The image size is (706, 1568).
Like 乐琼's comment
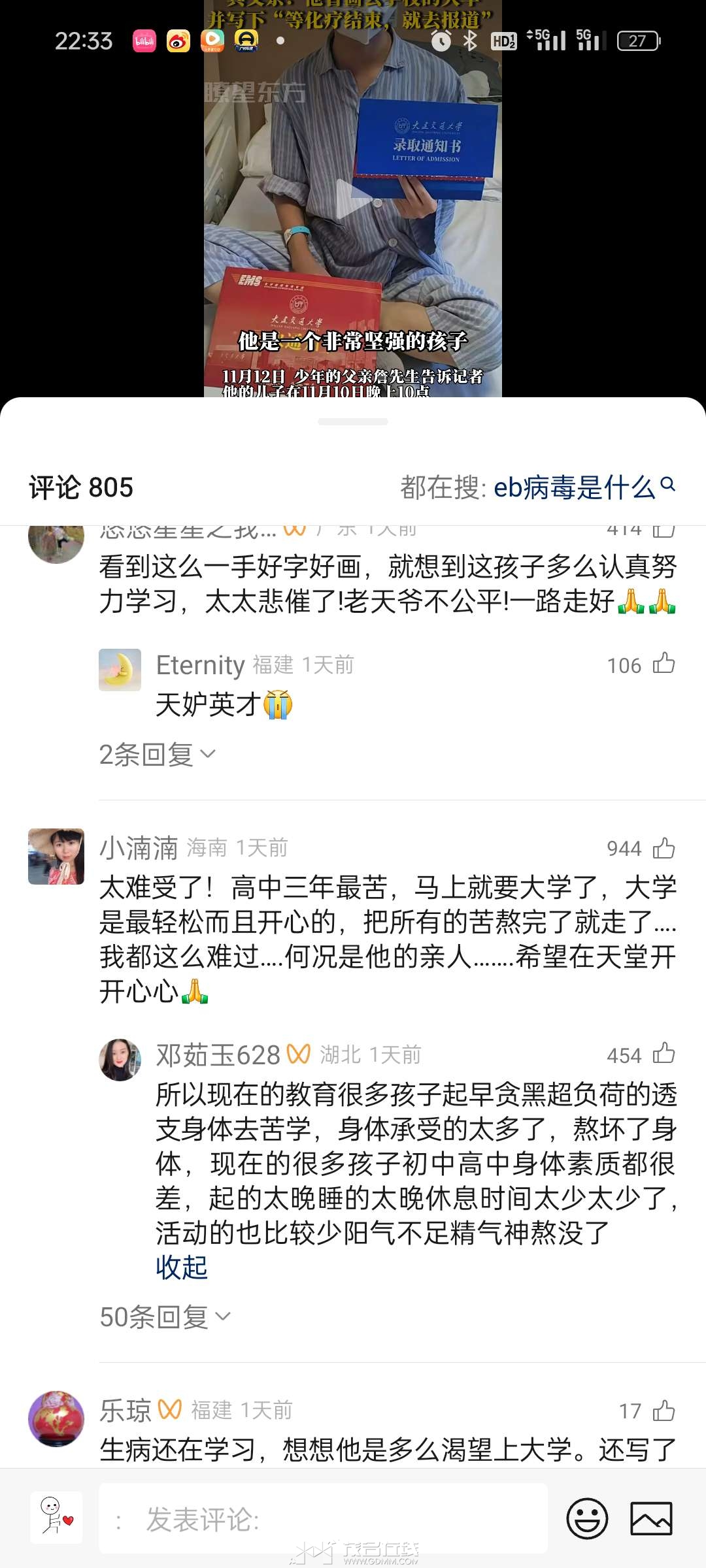(x=664, y=1411)
